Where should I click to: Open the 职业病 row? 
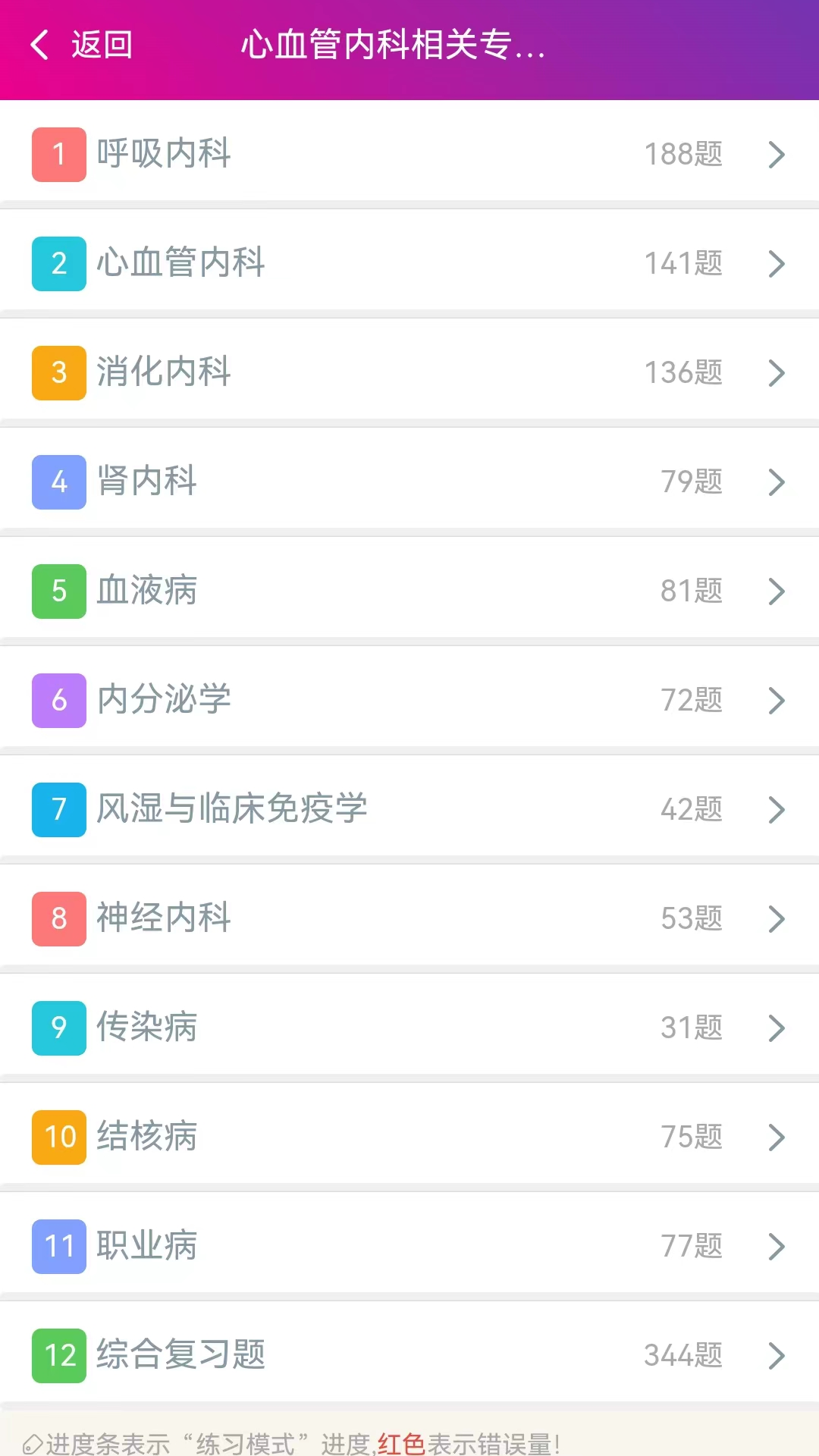click(409, 1246)
